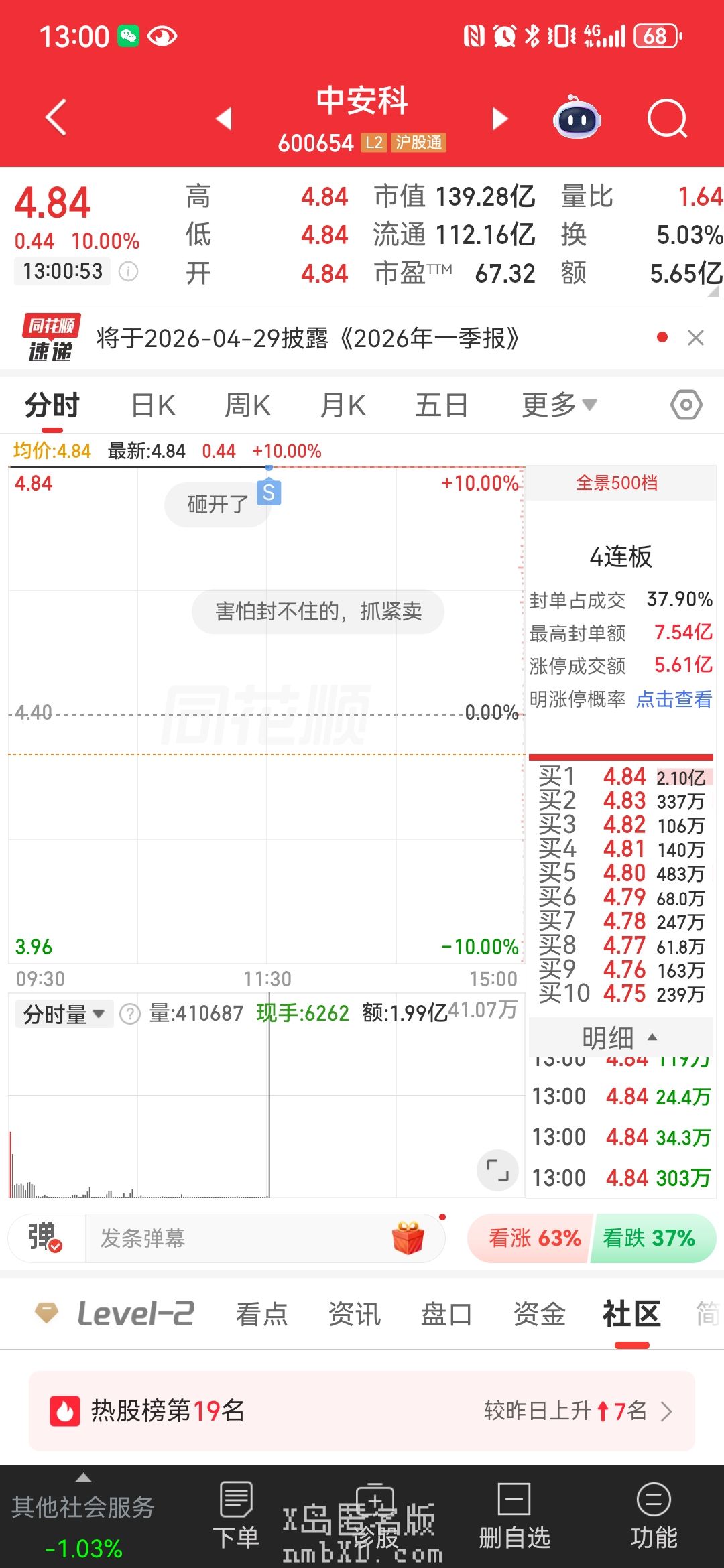This screenshot has width=724, height=1568.
Task: Open chart settings hexagon icon
Action: pos(686,405)
